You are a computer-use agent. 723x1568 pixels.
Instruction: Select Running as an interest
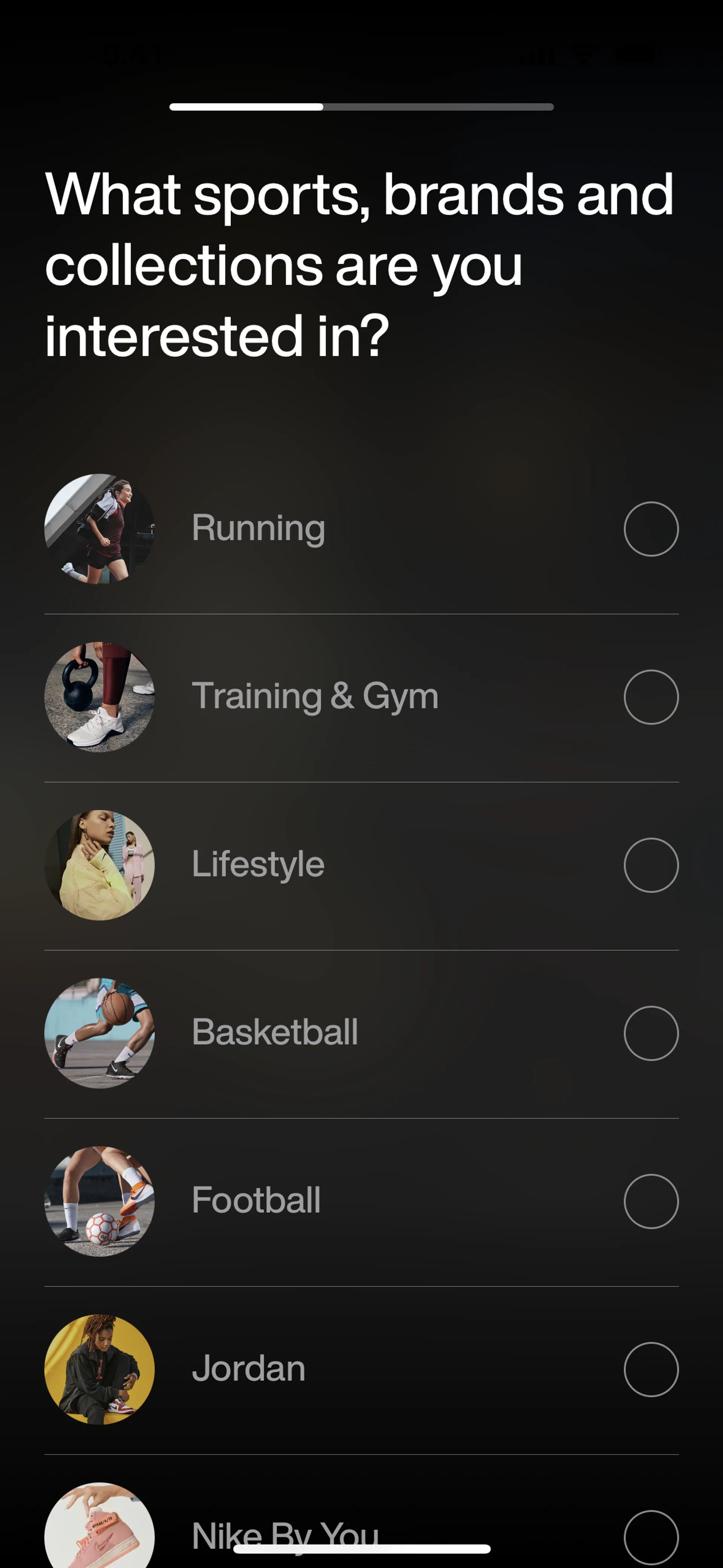pos(651,528)
